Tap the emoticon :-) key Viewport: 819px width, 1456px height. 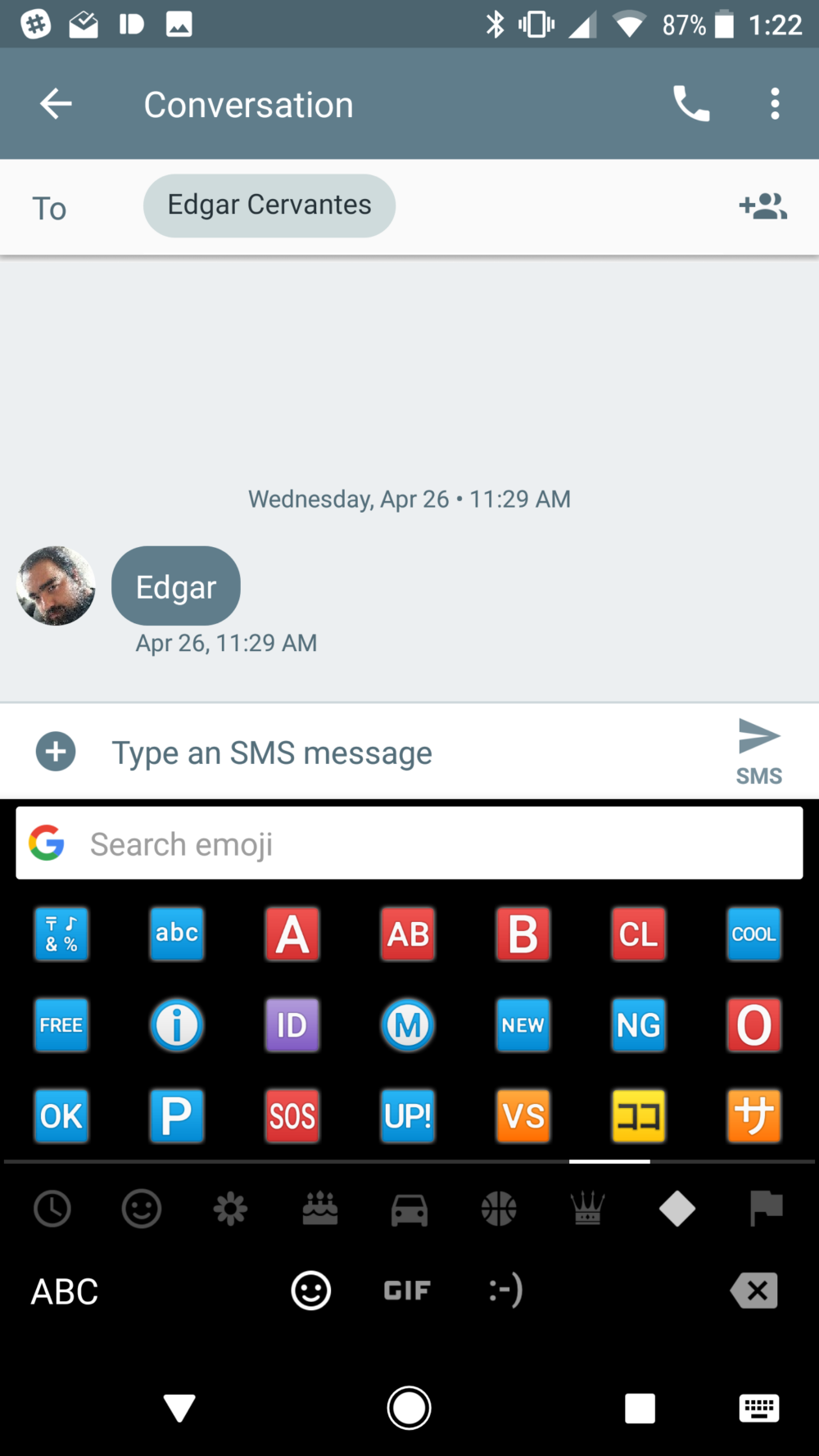coord(504,1290)
